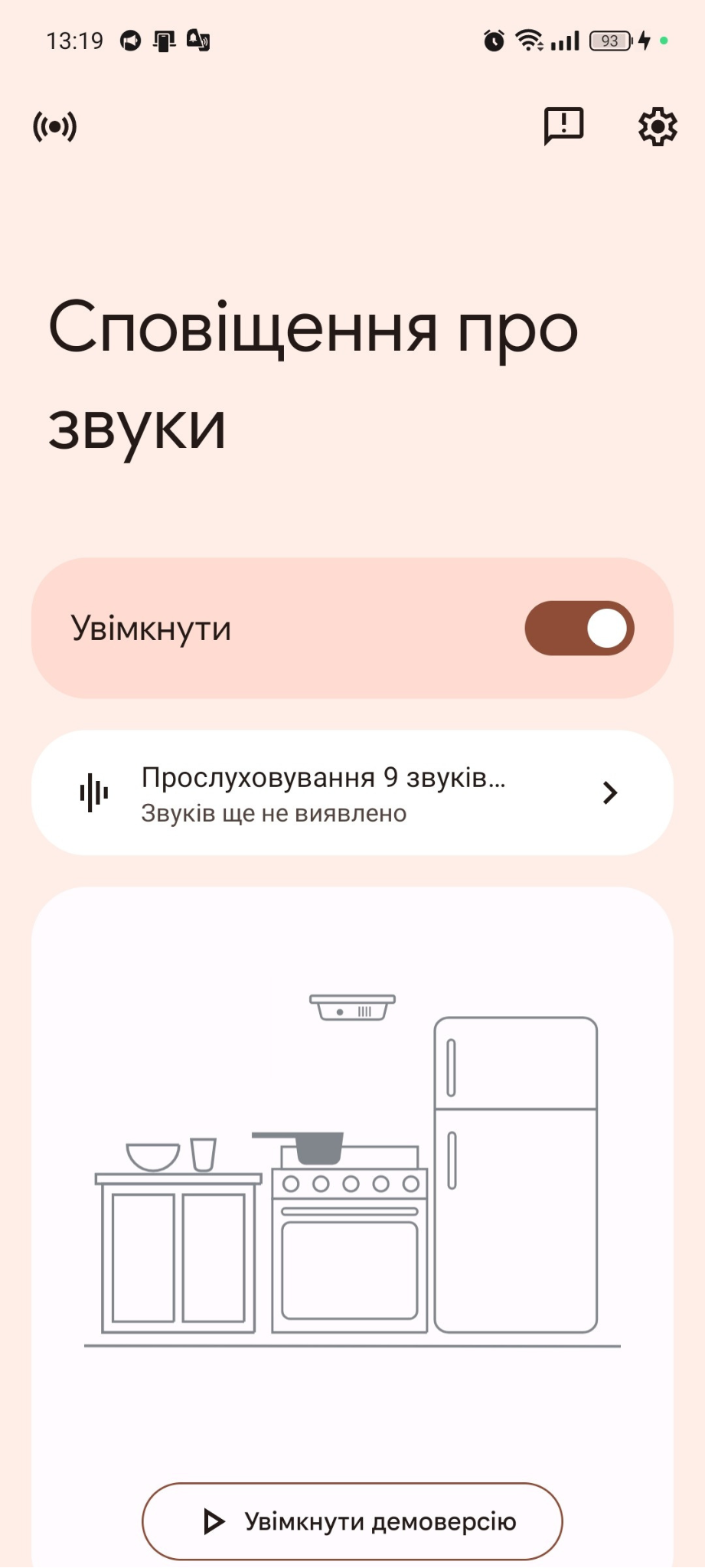
Task: Tap the sound notifications broadcast icon
Action: coord(55,126)
